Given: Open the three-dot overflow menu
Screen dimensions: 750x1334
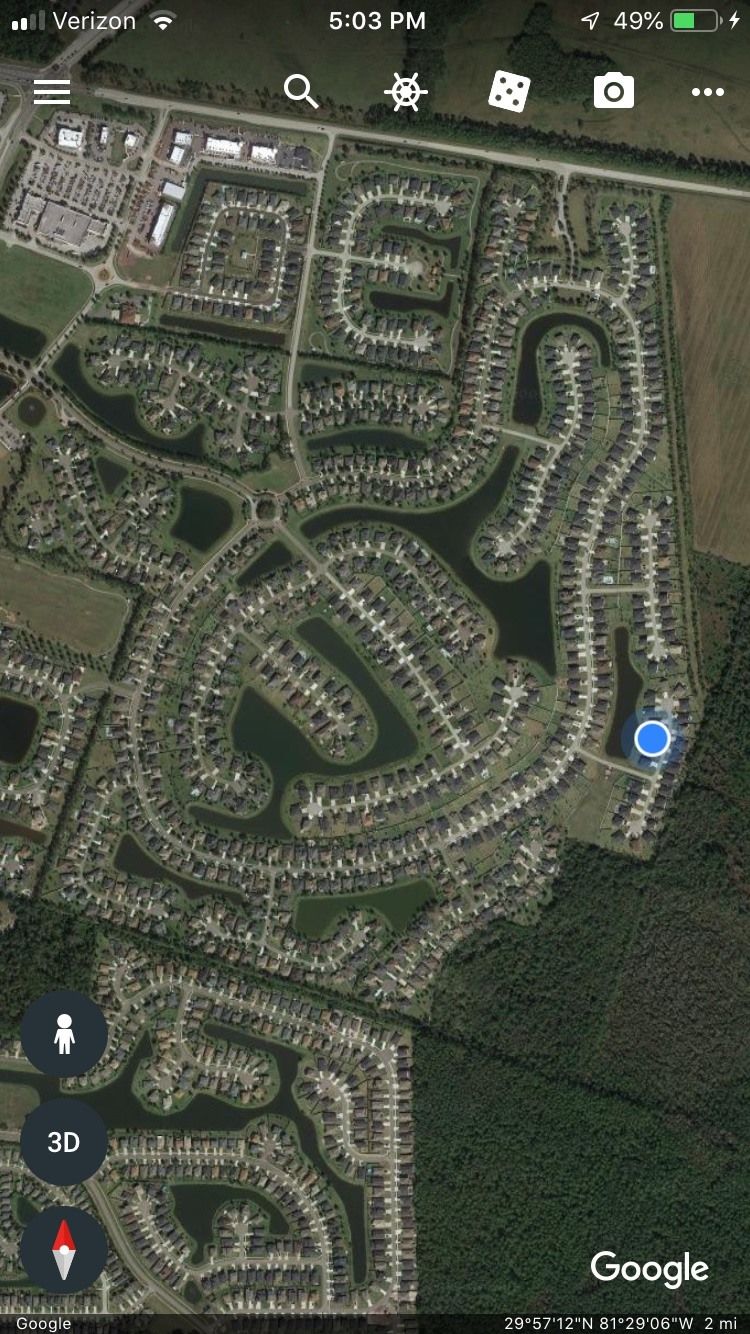Looking at the screenshot, I should tap(707, 92).
